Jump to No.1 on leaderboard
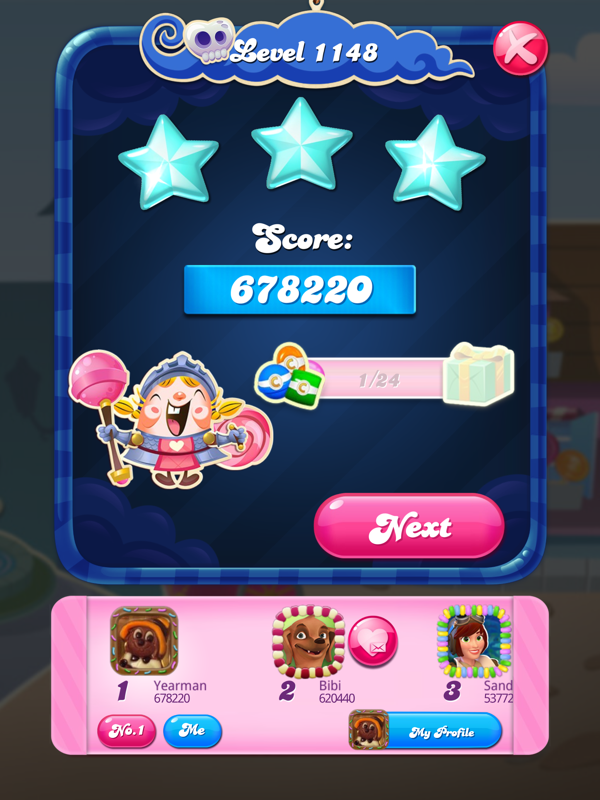This screenshot has height=800, width=600. (x=126, y=731)
